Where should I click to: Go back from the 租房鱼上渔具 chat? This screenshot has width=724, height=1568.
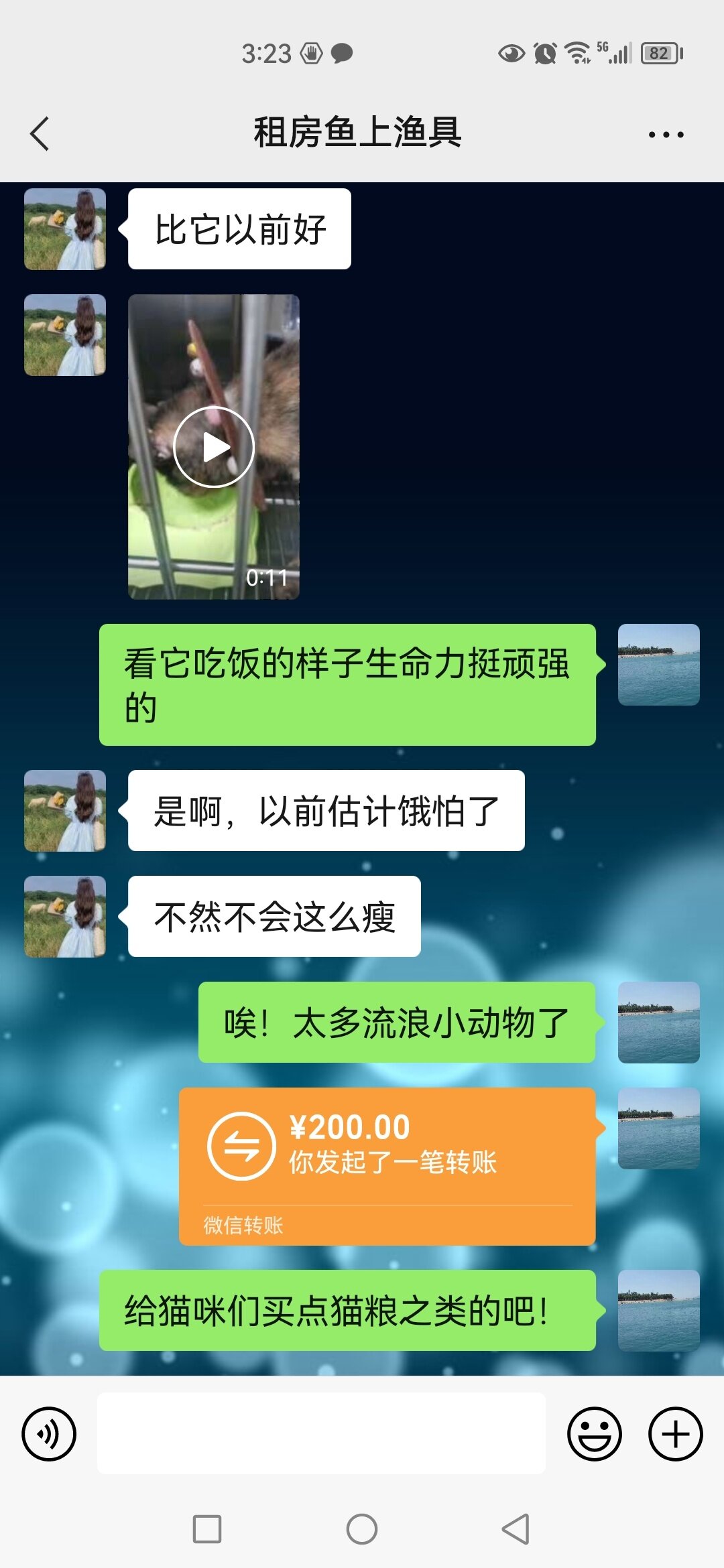click(x=40, y=133)
